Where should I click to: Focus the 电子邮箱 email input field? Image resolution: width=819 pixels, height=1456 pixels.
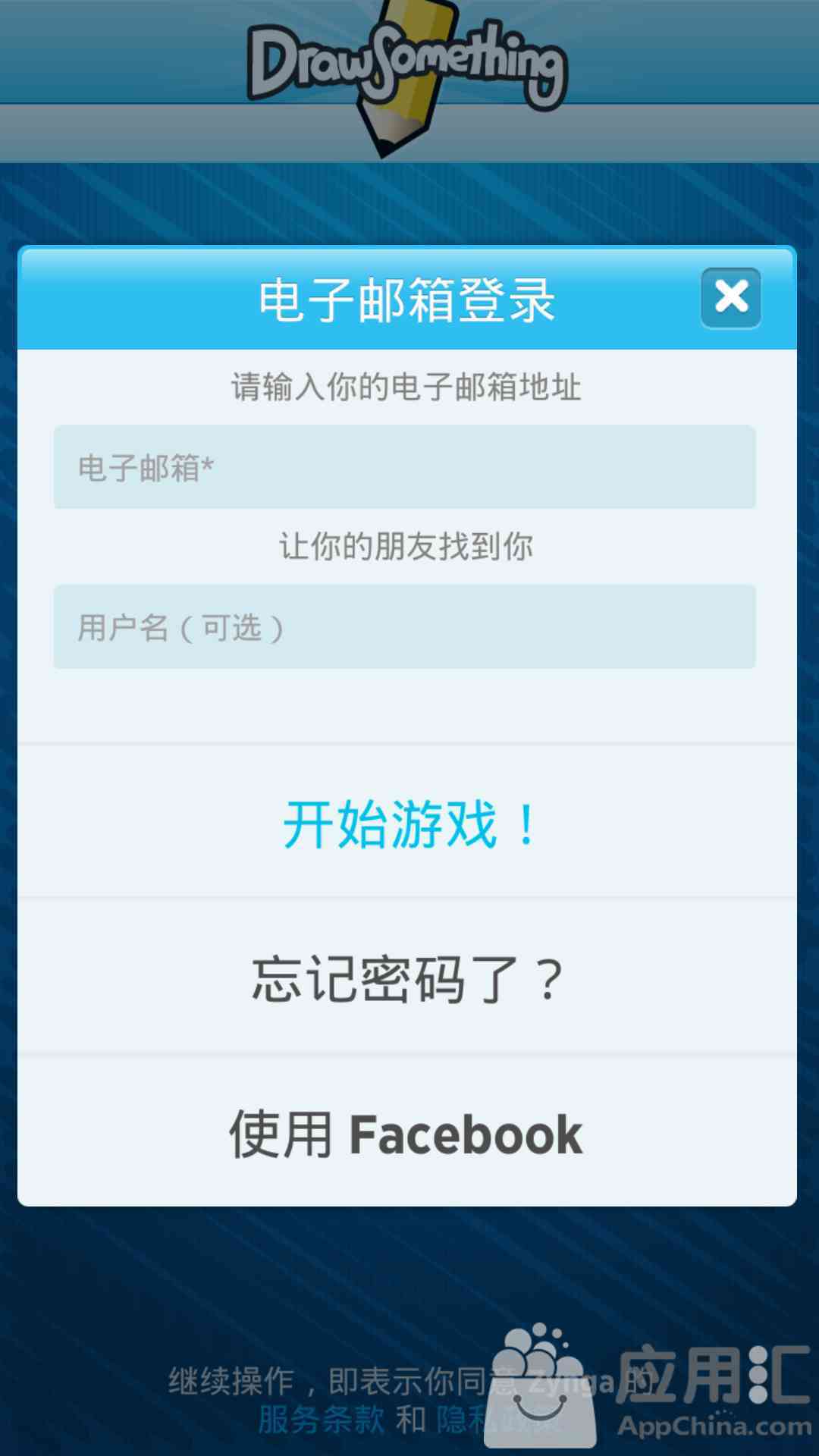pyautogui.click(x=404, y=467)
